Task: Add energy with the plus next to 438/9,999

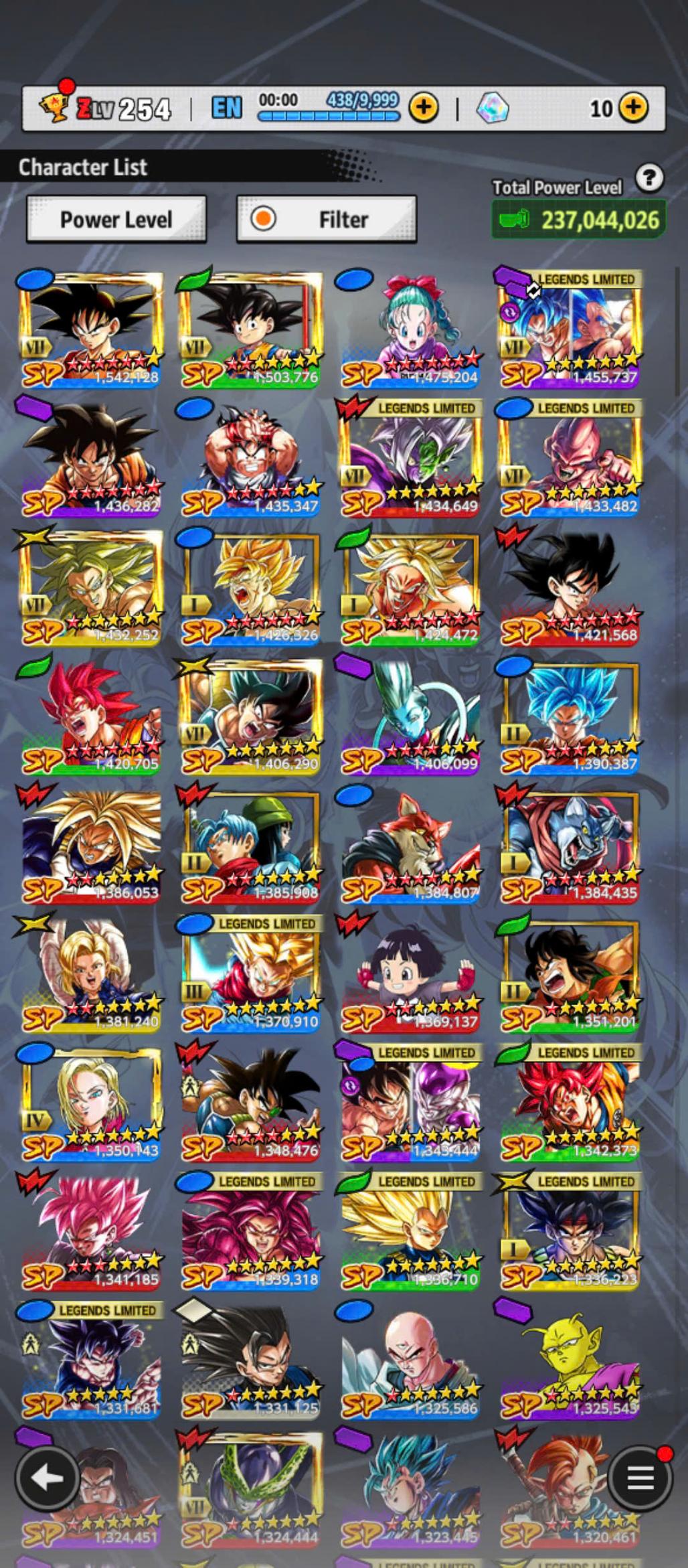Action: [423, 107]
